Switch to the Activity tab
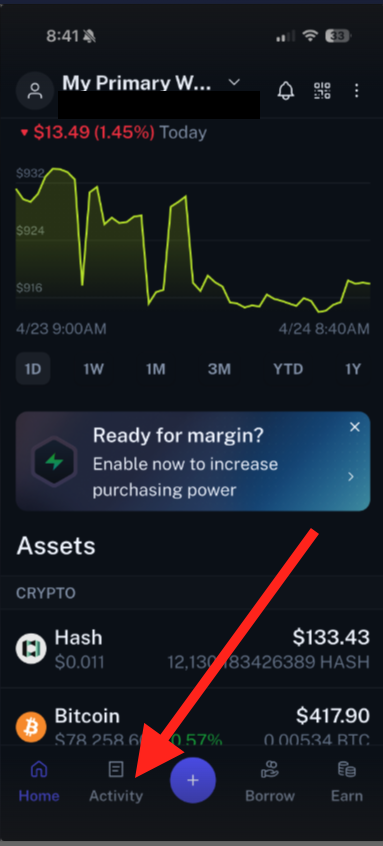Screen dimensions: 383x846 click(x=116, y=781)
